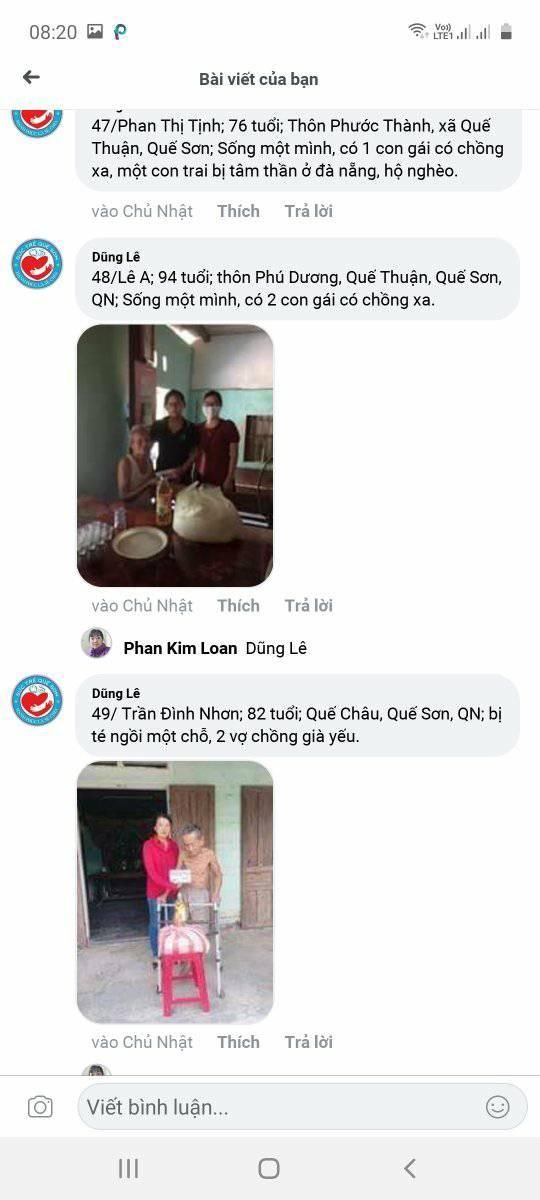The width and height of the screenshot is (540, 1200).
Task: Reply to the comment 48/Lê A
Action: pyautogui.click(x=308, y=605)
